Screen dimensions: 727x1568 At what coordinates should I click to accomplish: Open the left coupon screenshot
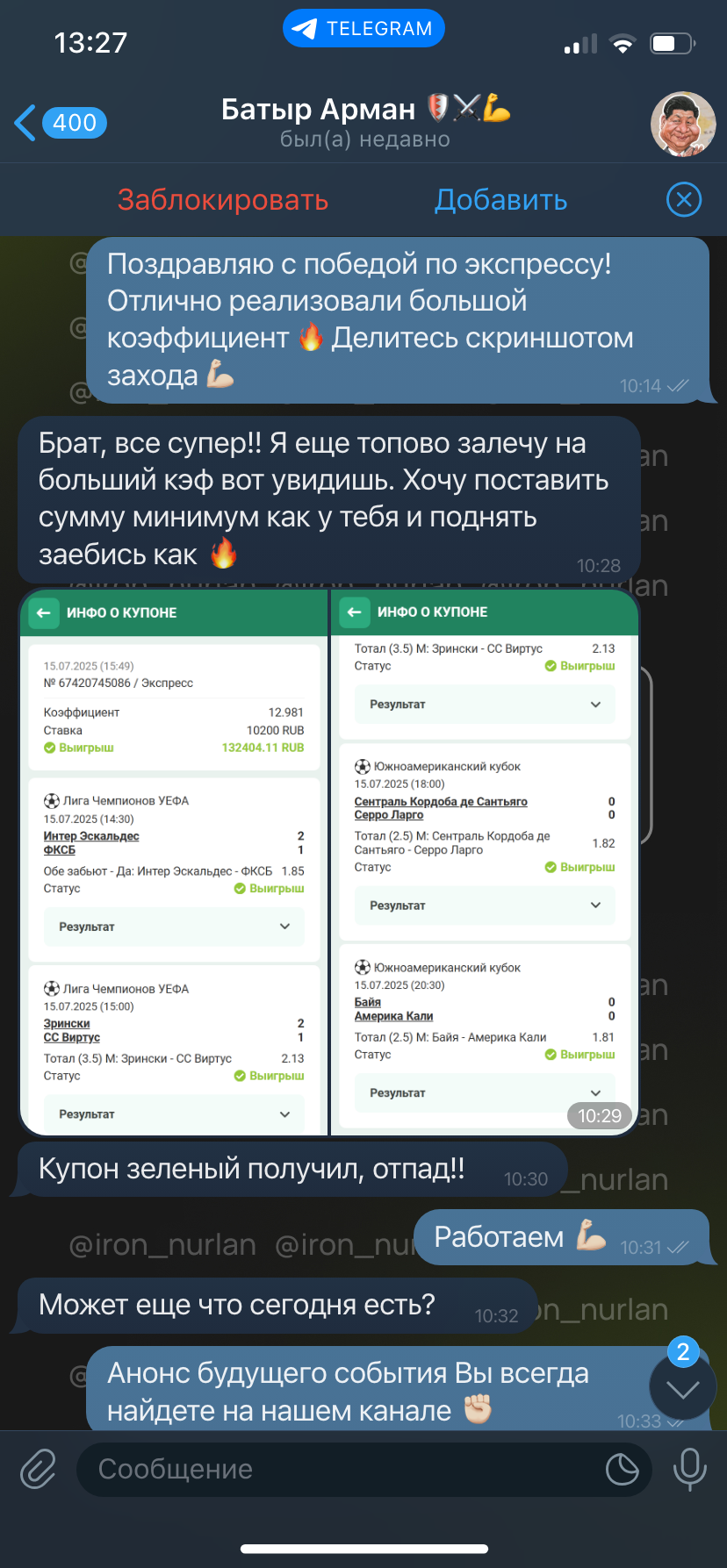(x=173, y=863)
